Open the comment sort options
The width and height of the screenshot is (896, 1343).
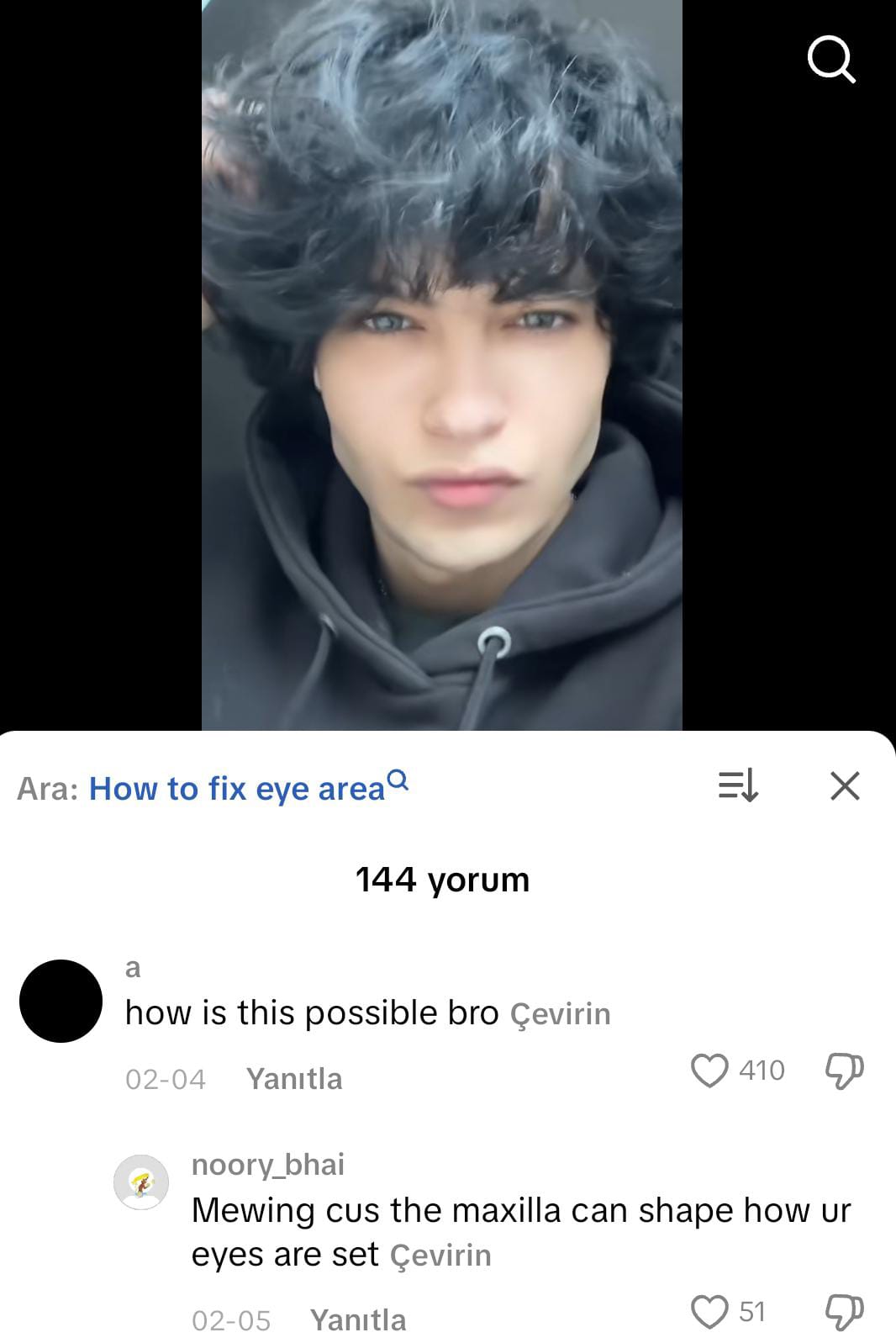(738, 786)
